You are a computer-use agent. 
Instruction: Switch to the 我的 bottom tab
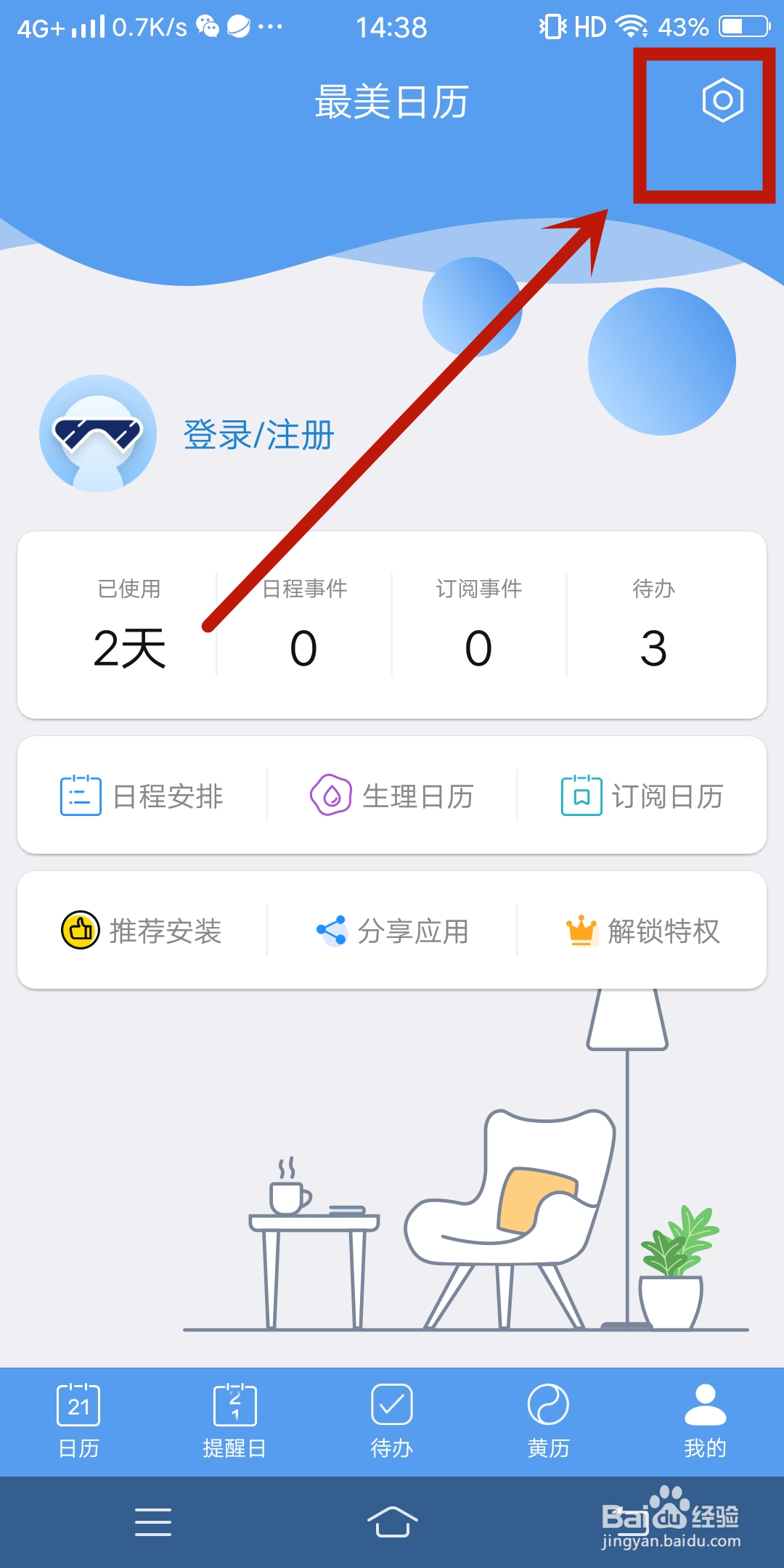click(705, 1421)
